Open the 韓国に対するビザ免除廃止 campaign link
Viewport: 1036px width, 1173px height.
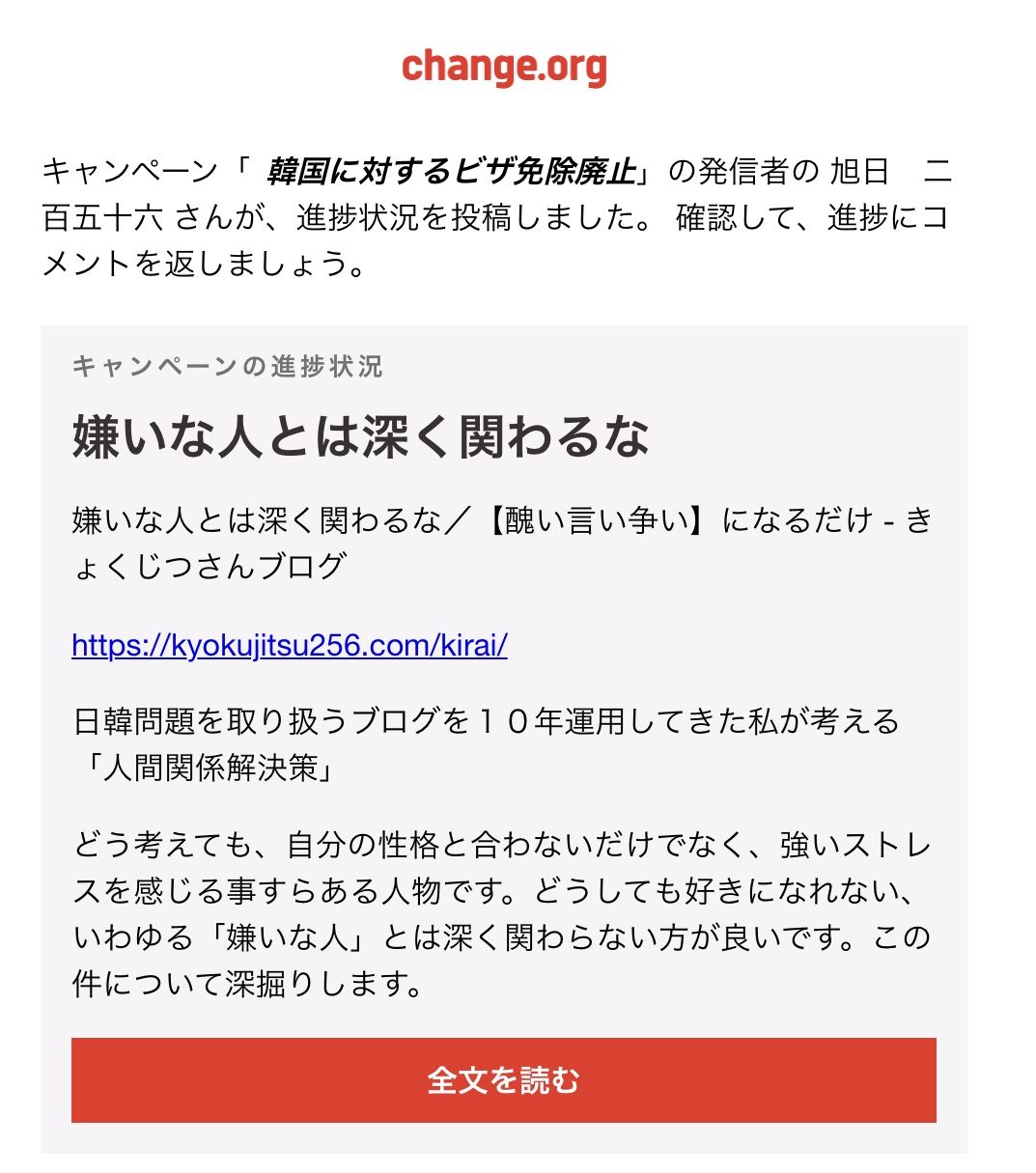(452, 172)
